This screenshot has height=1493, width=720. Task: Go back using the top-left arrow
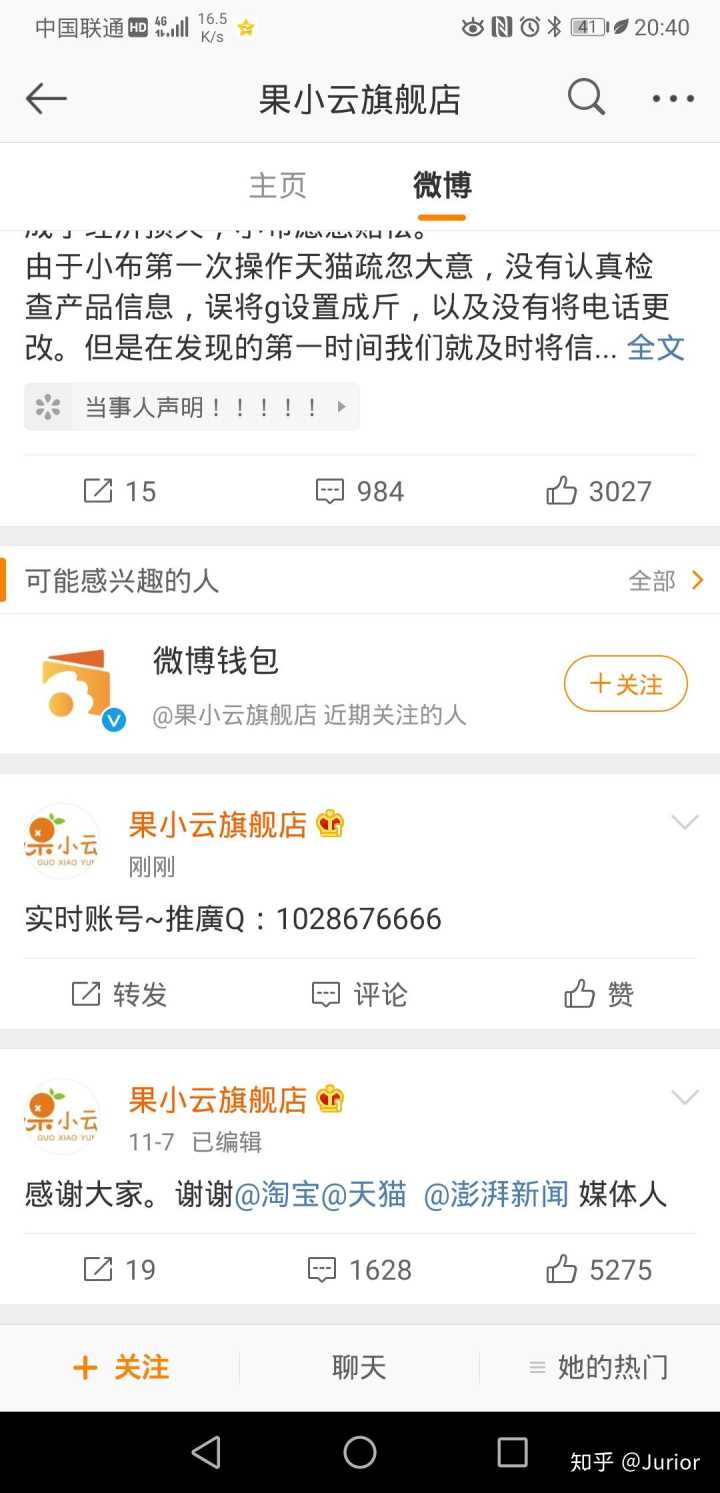click(46, 99)
